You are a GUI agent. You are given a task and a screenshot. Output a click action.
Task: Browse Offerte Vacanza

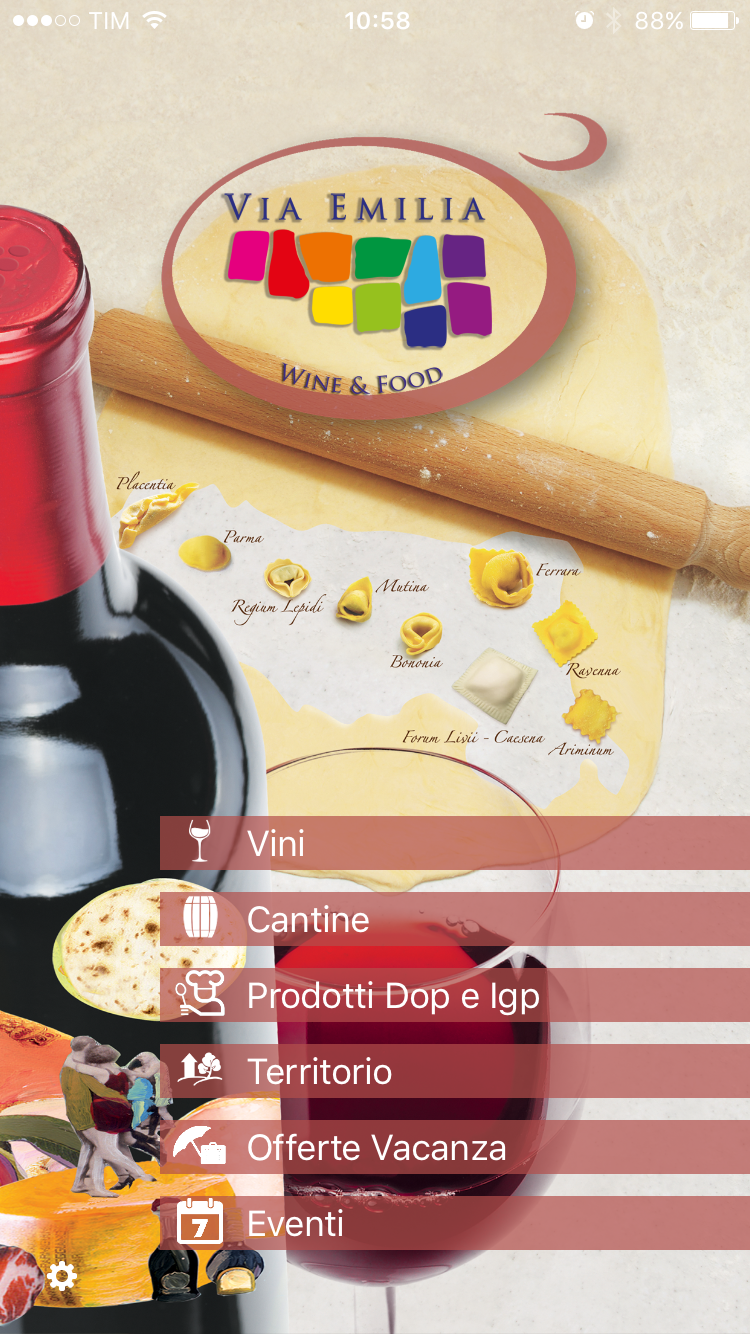pyautogui.click(x=454, y=1147)
